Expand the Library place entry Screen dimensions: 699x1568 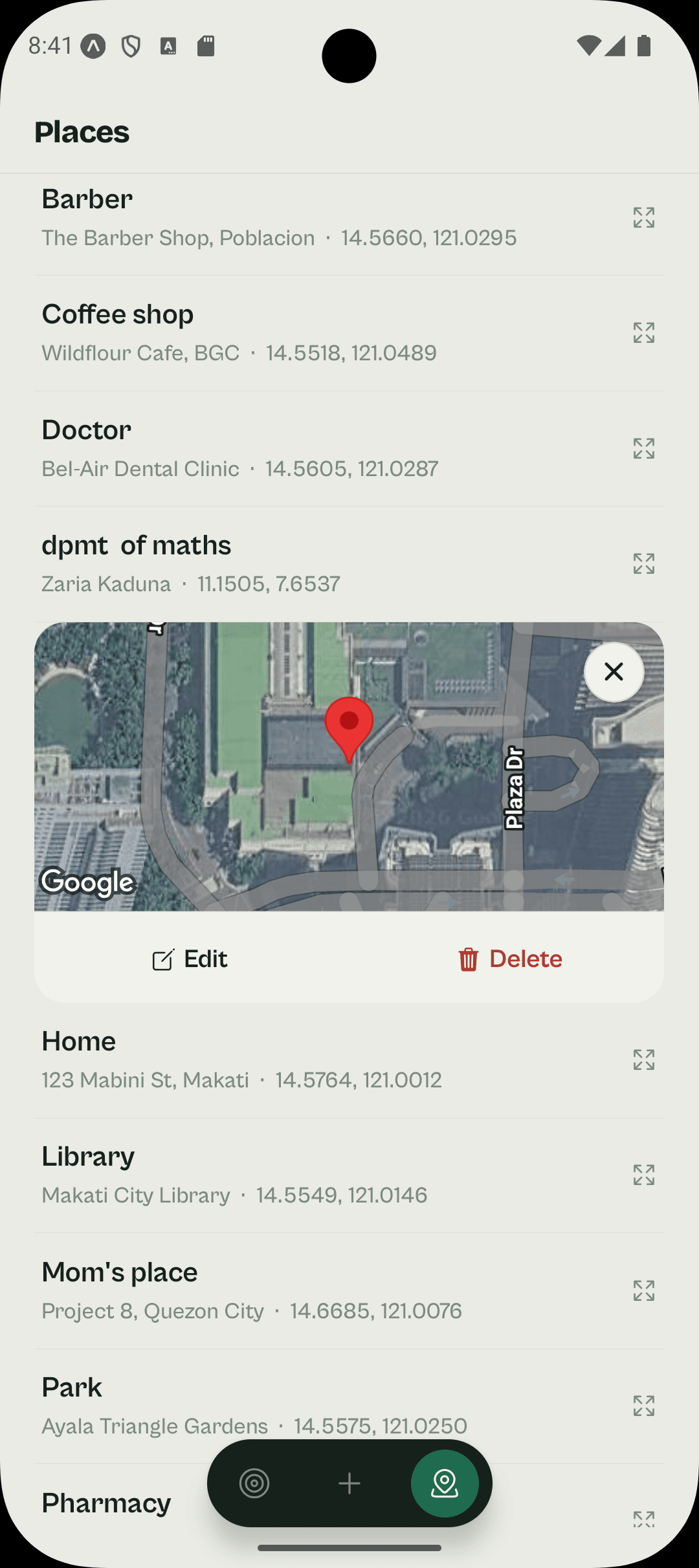(x=644, y=1175)
